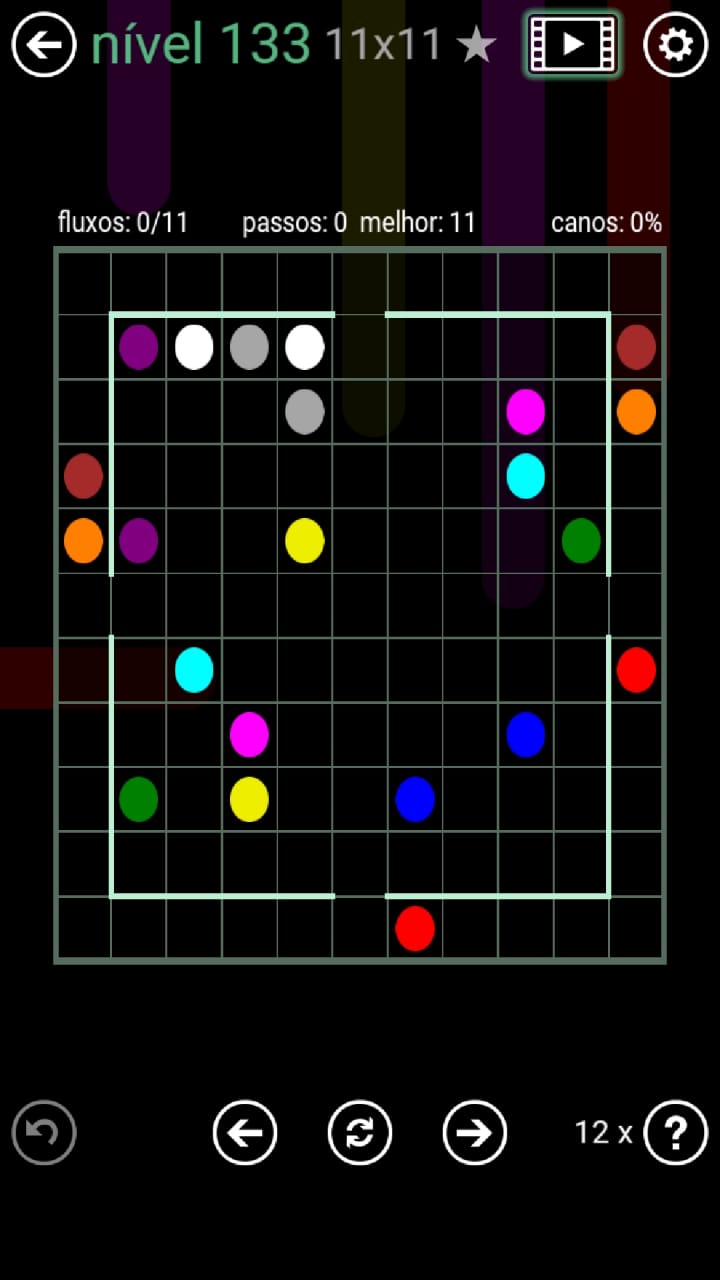Go back using the top-left arrow

44,45
